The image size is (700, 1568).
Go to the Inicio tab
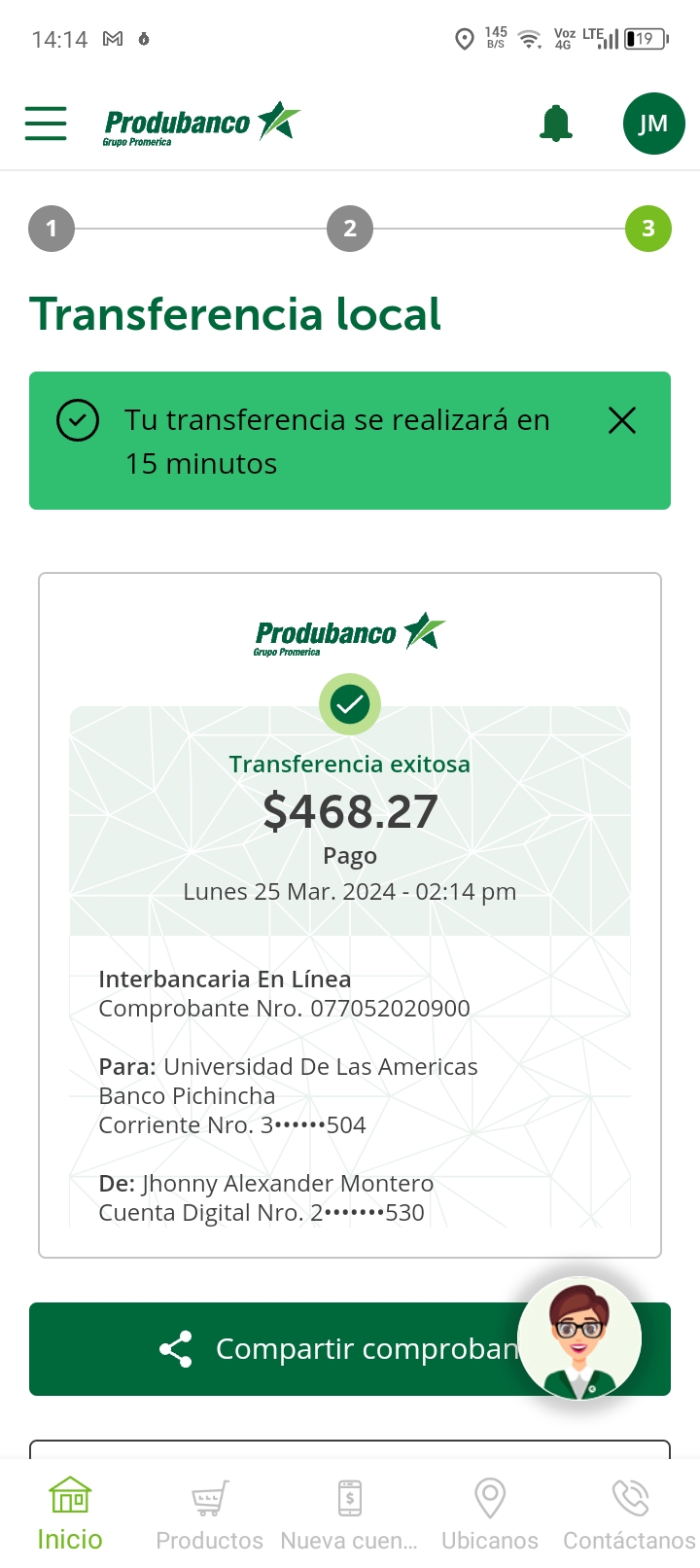point(70,1514)
